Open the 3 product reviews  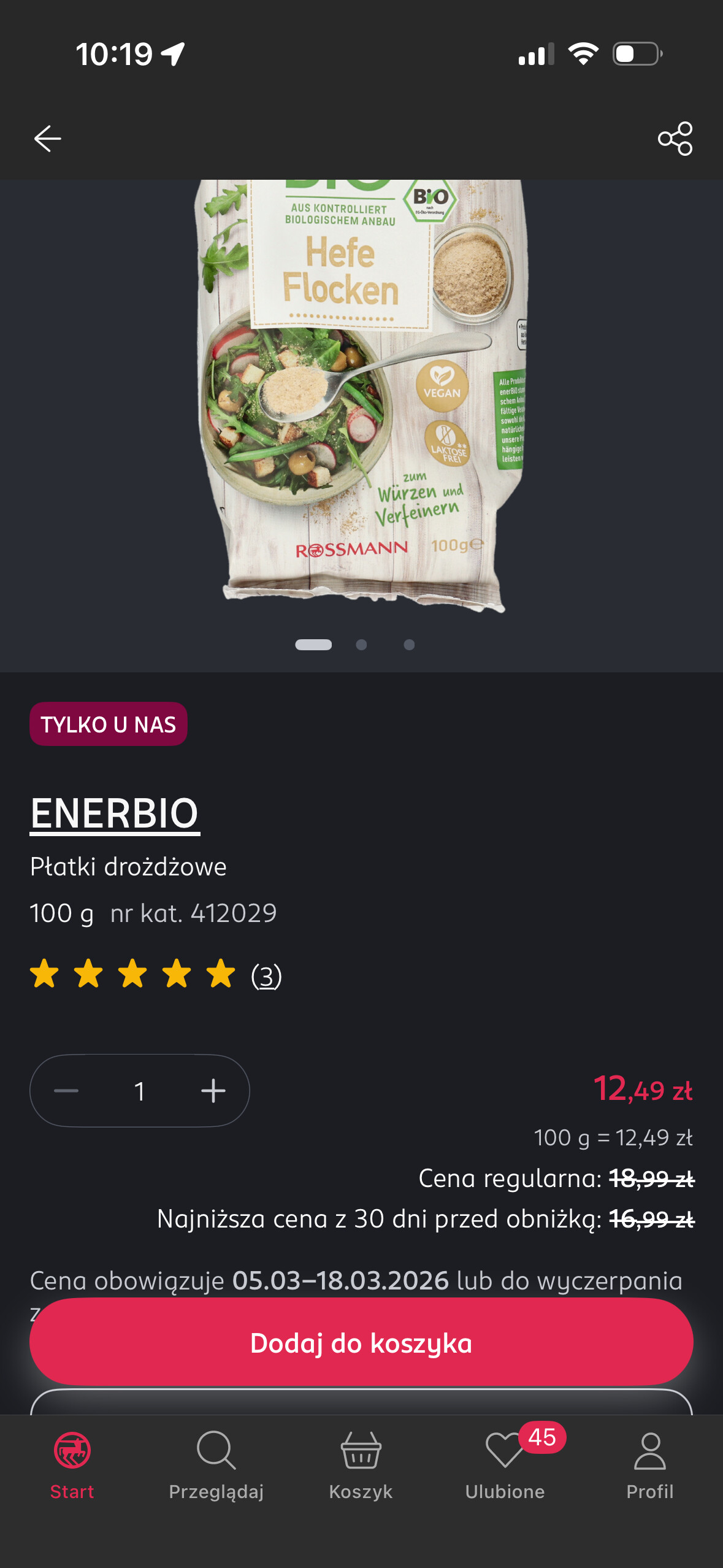pos(266,975)
